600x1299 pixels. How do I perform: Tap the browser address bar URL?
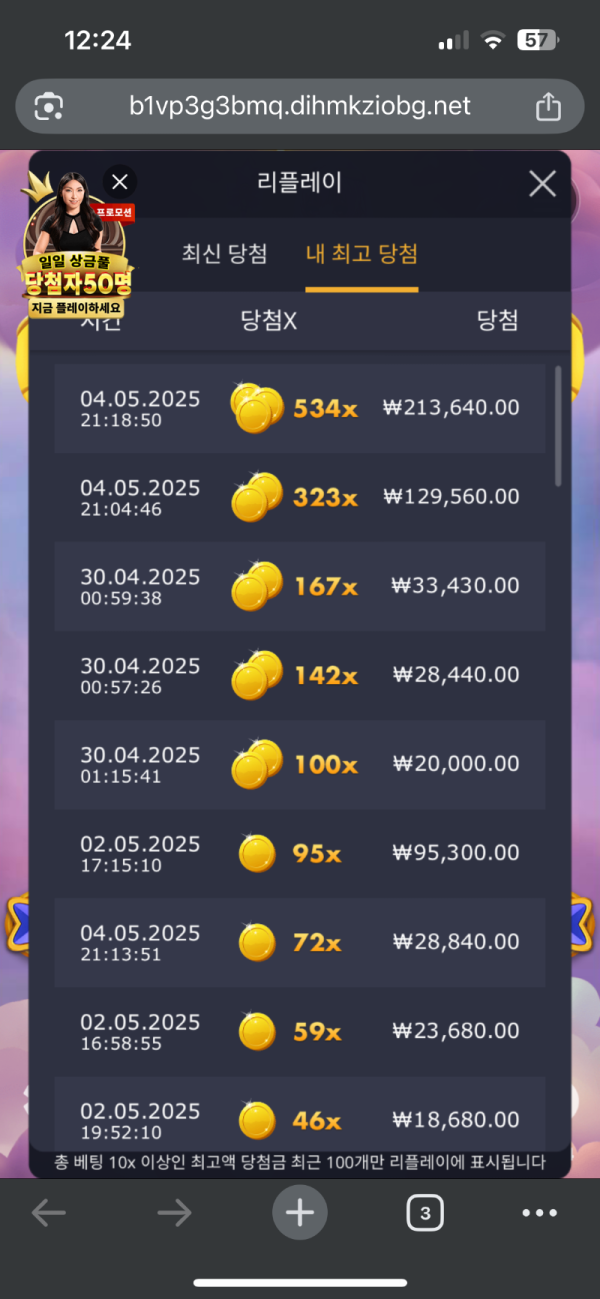tap(300, 106)
